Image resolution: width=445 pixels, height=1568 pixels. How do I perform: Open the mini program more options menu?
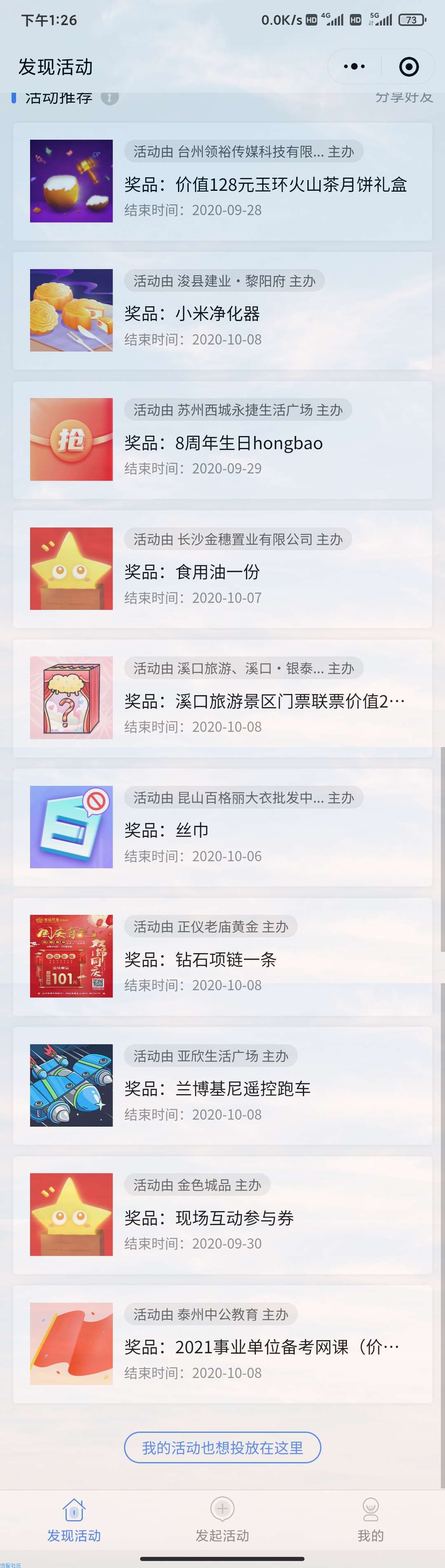(x=354, y=66)
